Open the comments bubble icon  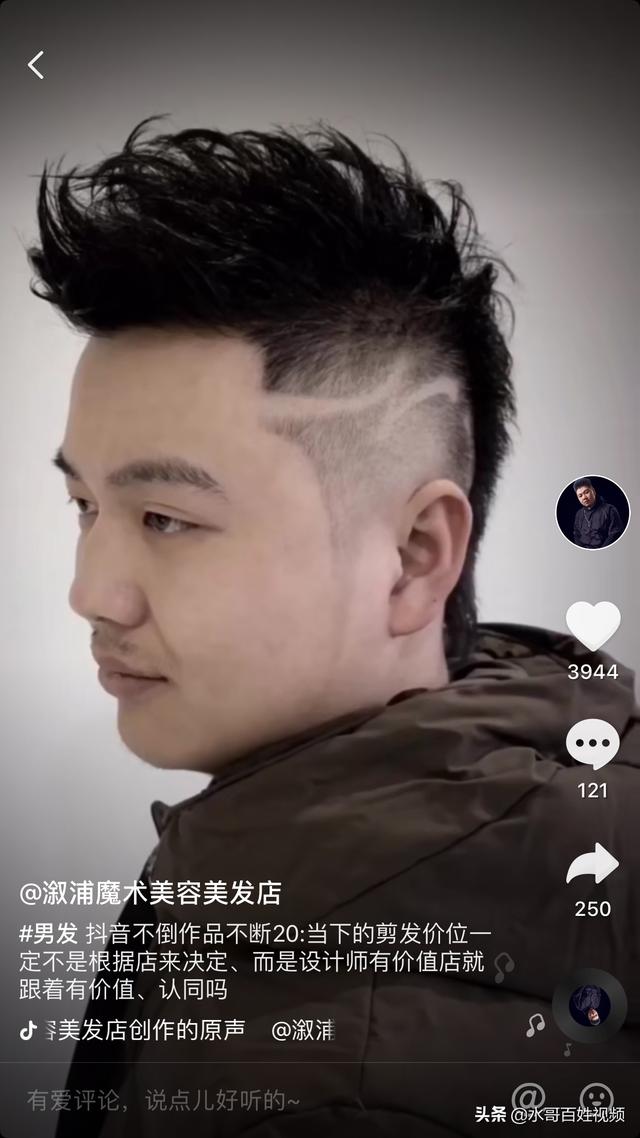(592, 745)
